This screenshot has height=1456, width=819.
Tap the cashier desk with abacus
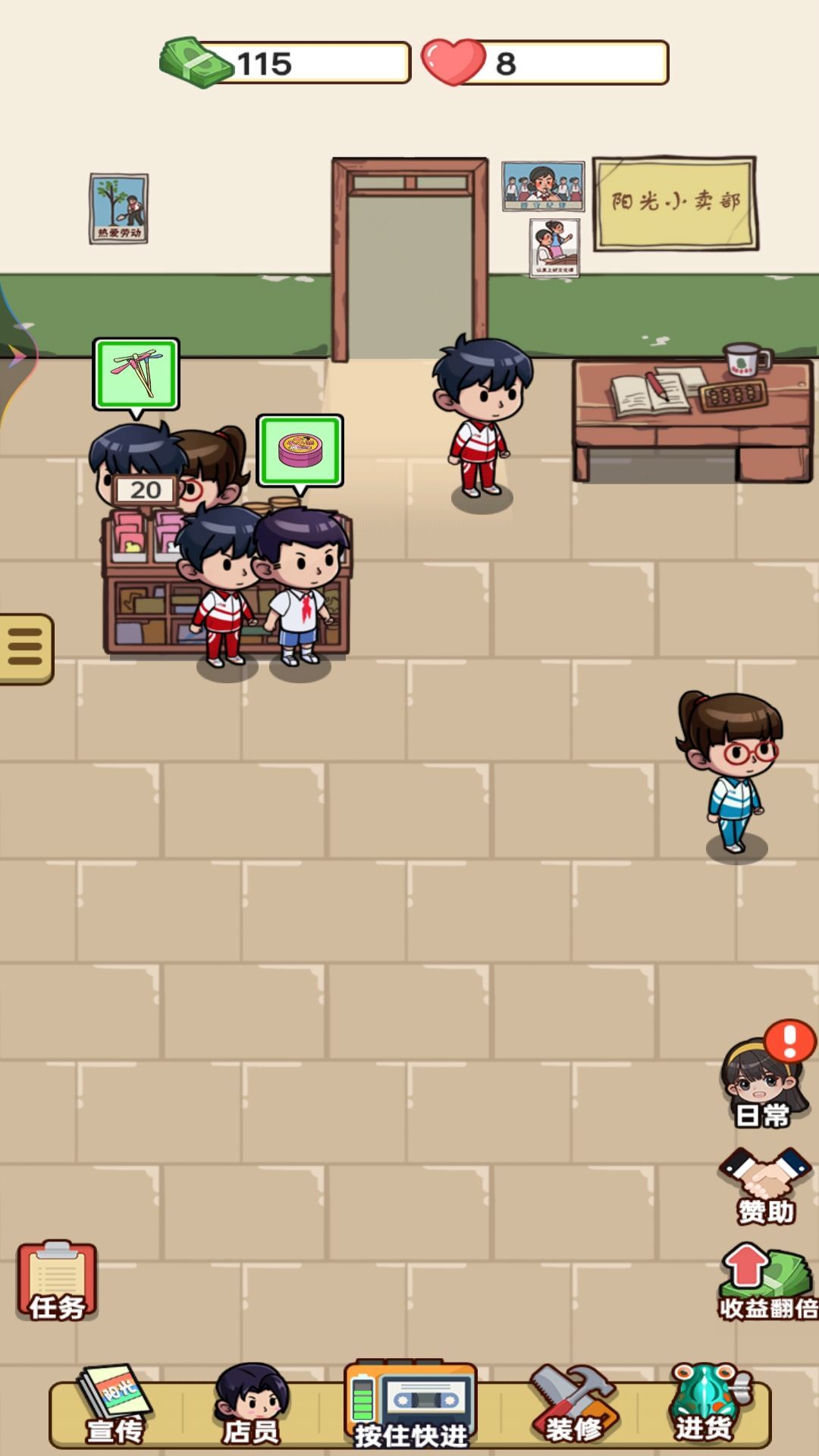point(690,417)
